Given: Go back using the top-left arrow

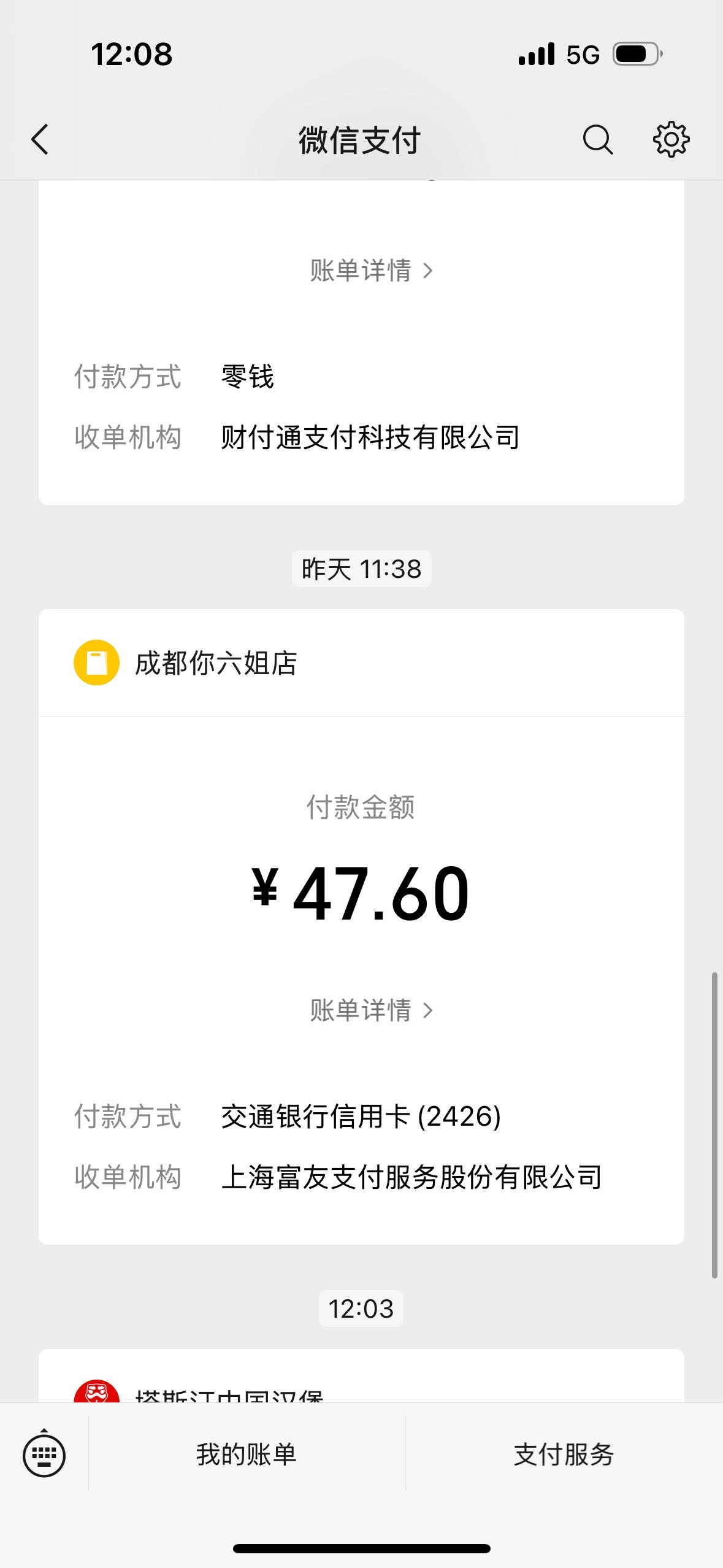Looking at the screenshot, I should (40, 139).
